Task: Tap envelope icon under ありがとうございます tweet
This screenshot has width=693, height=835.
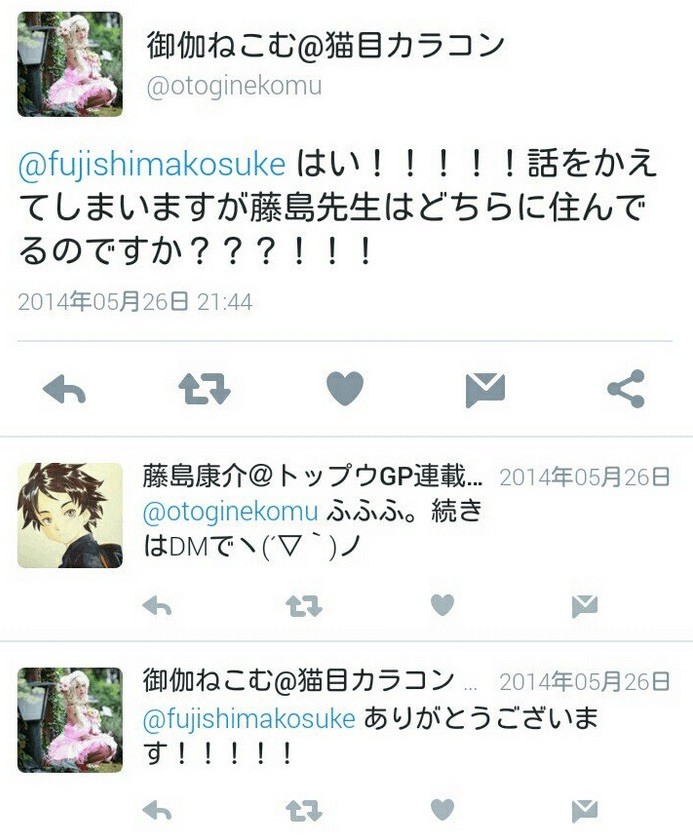Action: click(x=584, y=810)
